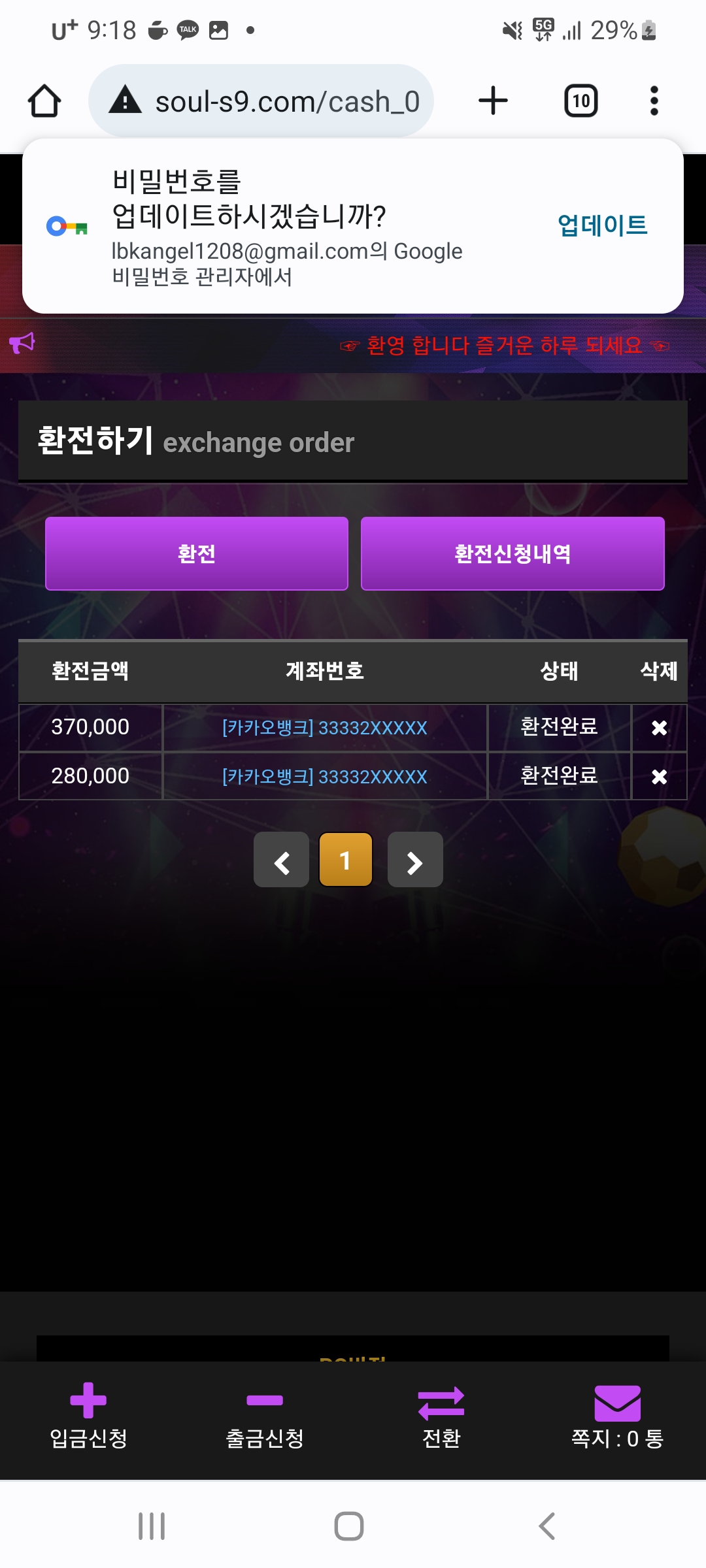Open the 환전신청내역 tab

coord(513,553)
